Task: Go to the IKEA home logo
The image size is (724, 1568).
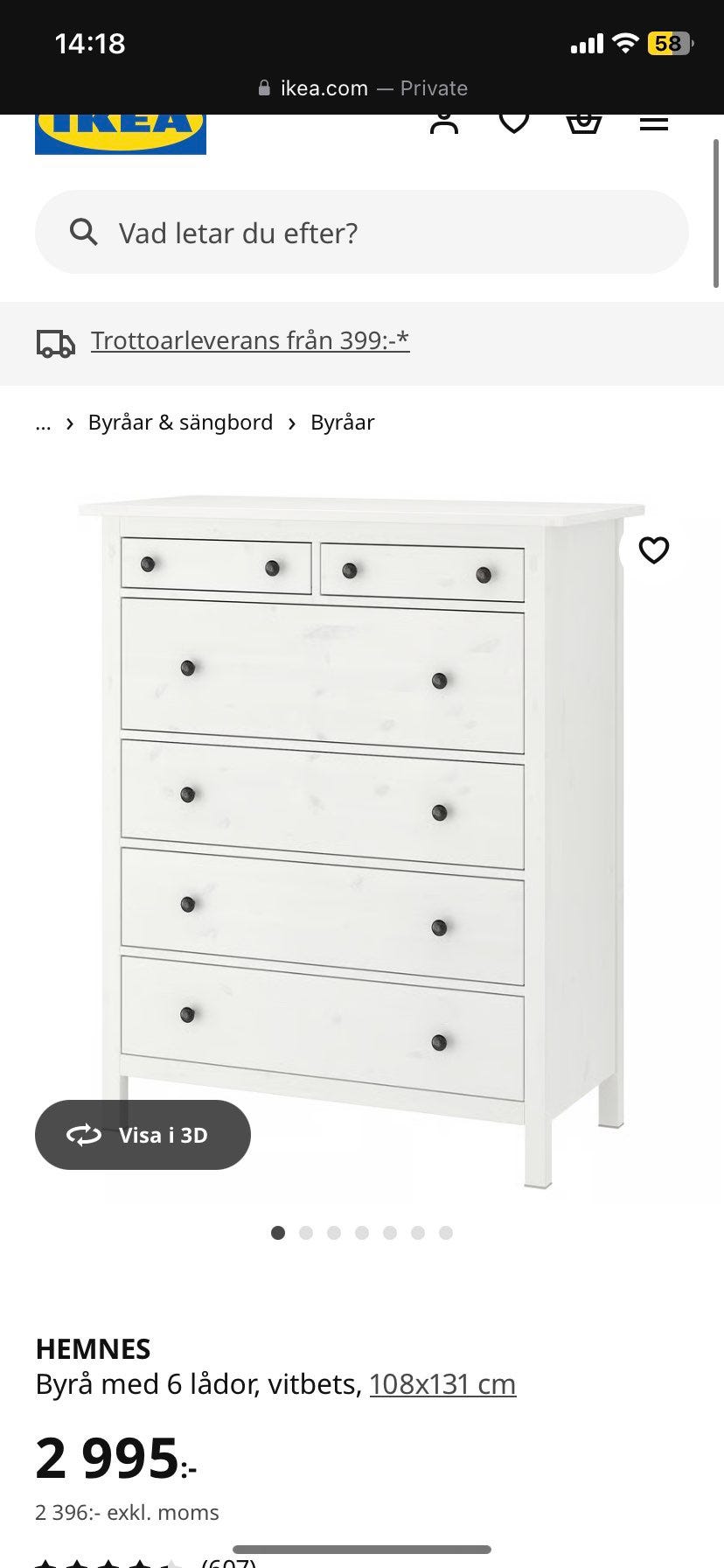Action: [121, 133]
